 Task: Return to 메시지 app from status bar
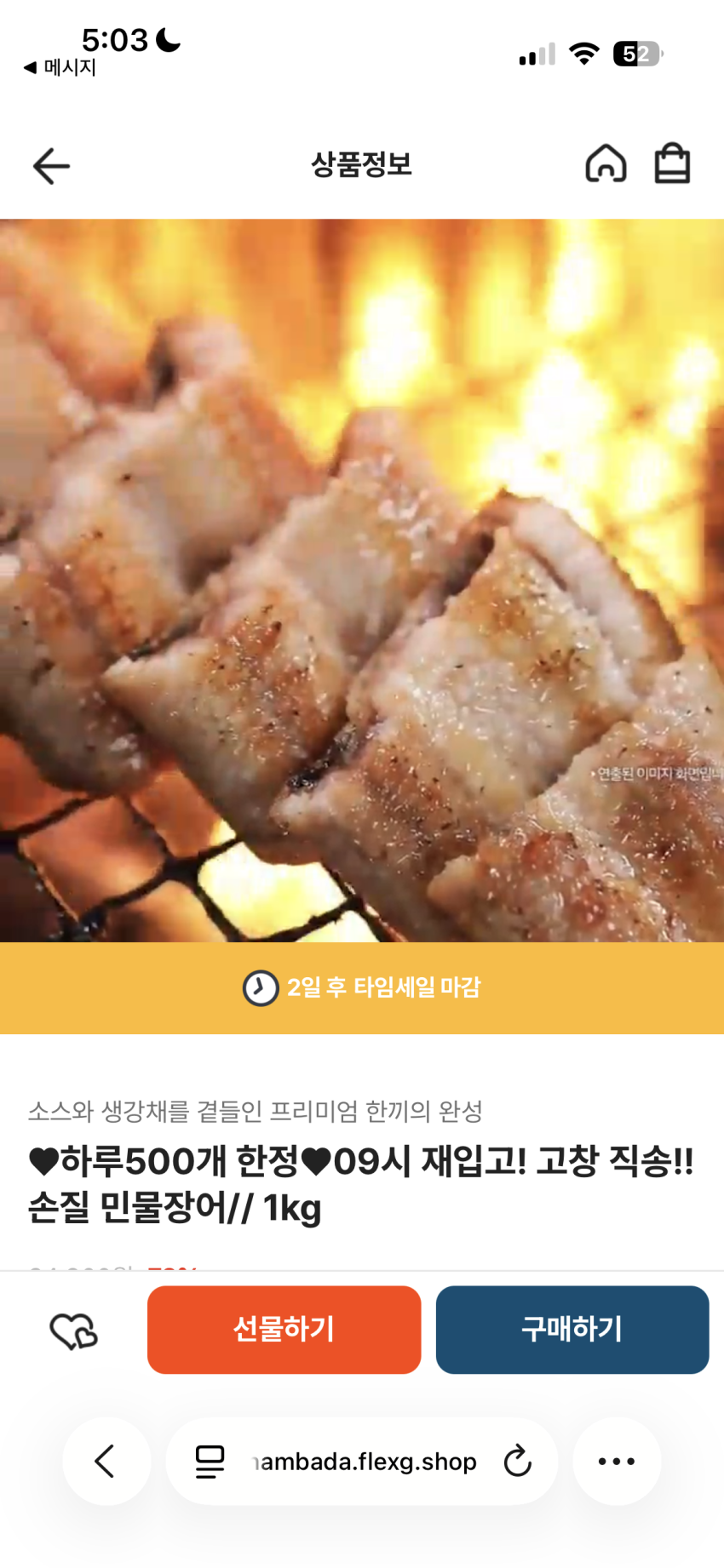pyautogui.click(x=60, y=67)
